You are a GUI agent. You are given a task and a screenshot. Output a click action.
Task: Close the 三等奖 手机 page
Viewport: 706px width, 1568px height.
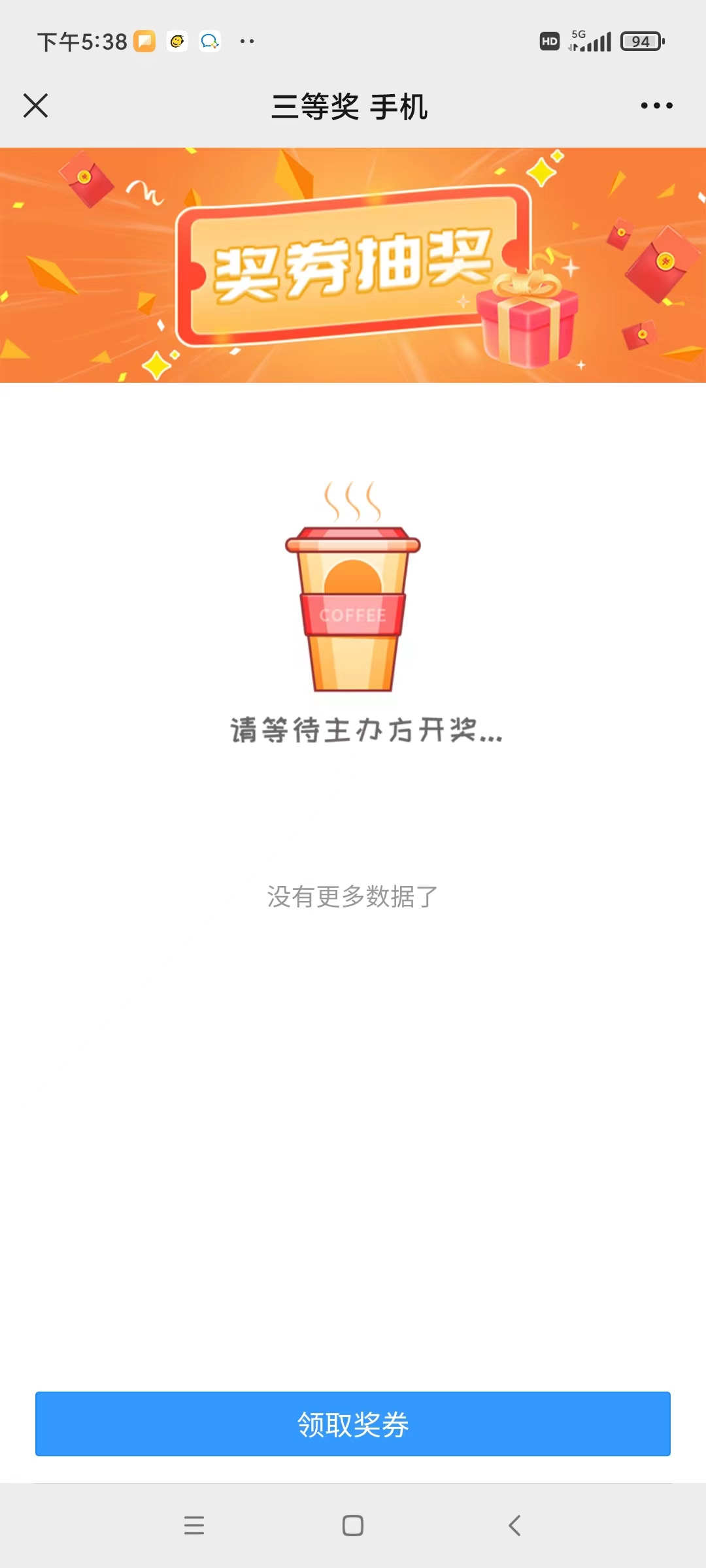(35, 105)
